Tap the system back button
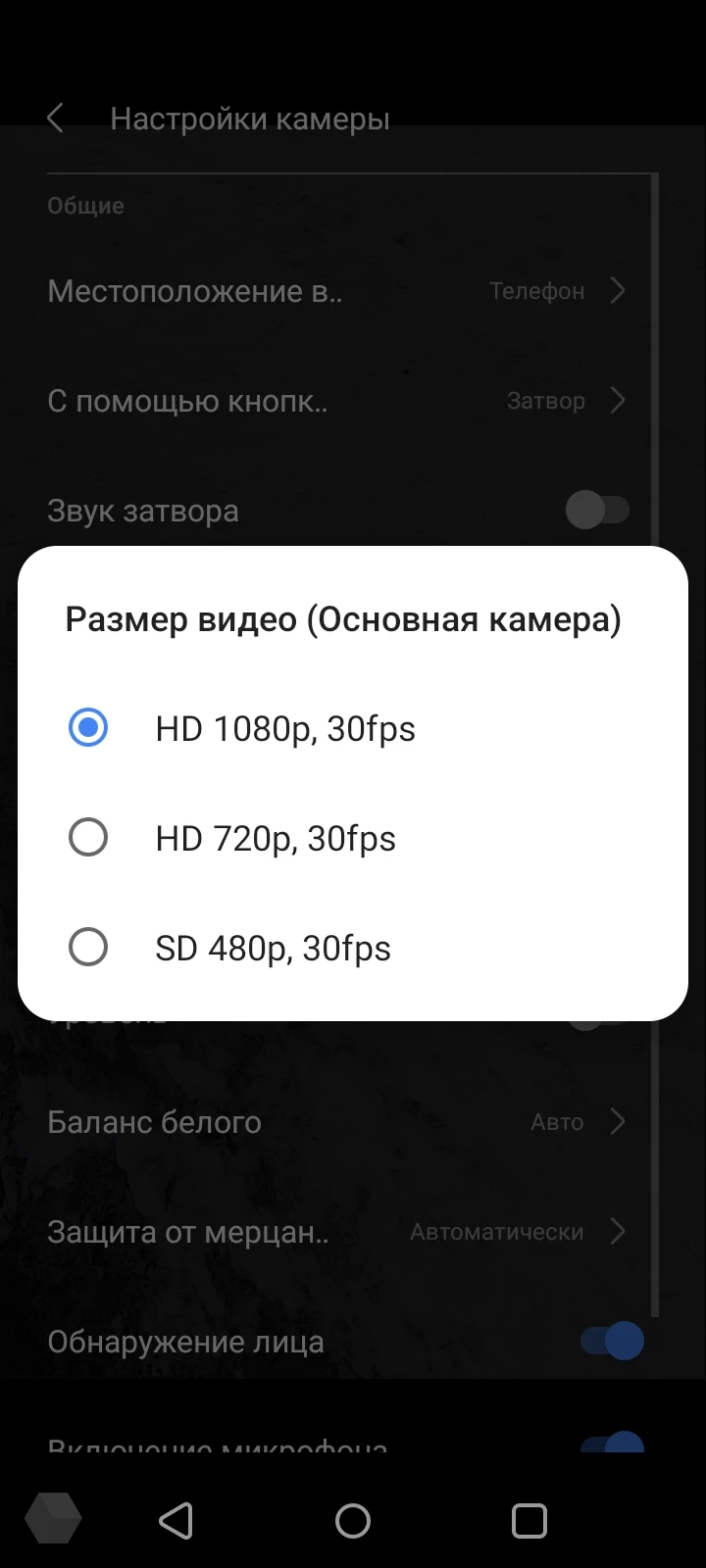The height and width of the screenshot is (1568, 706). click(x=176, y=1521)
